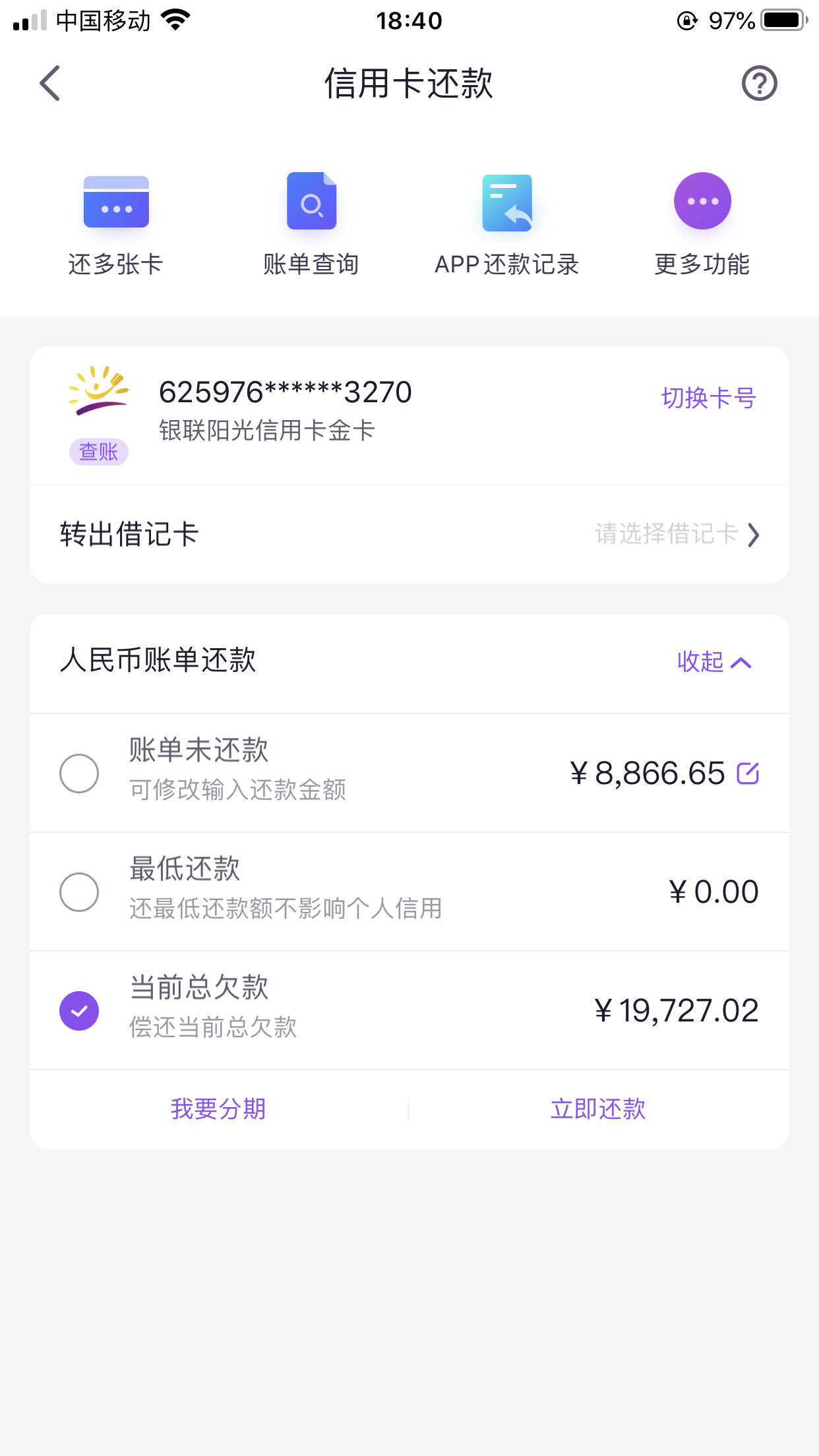Tap the 查账 badge under the card logo
The image size is (819, 1456).
click(99, 452)
